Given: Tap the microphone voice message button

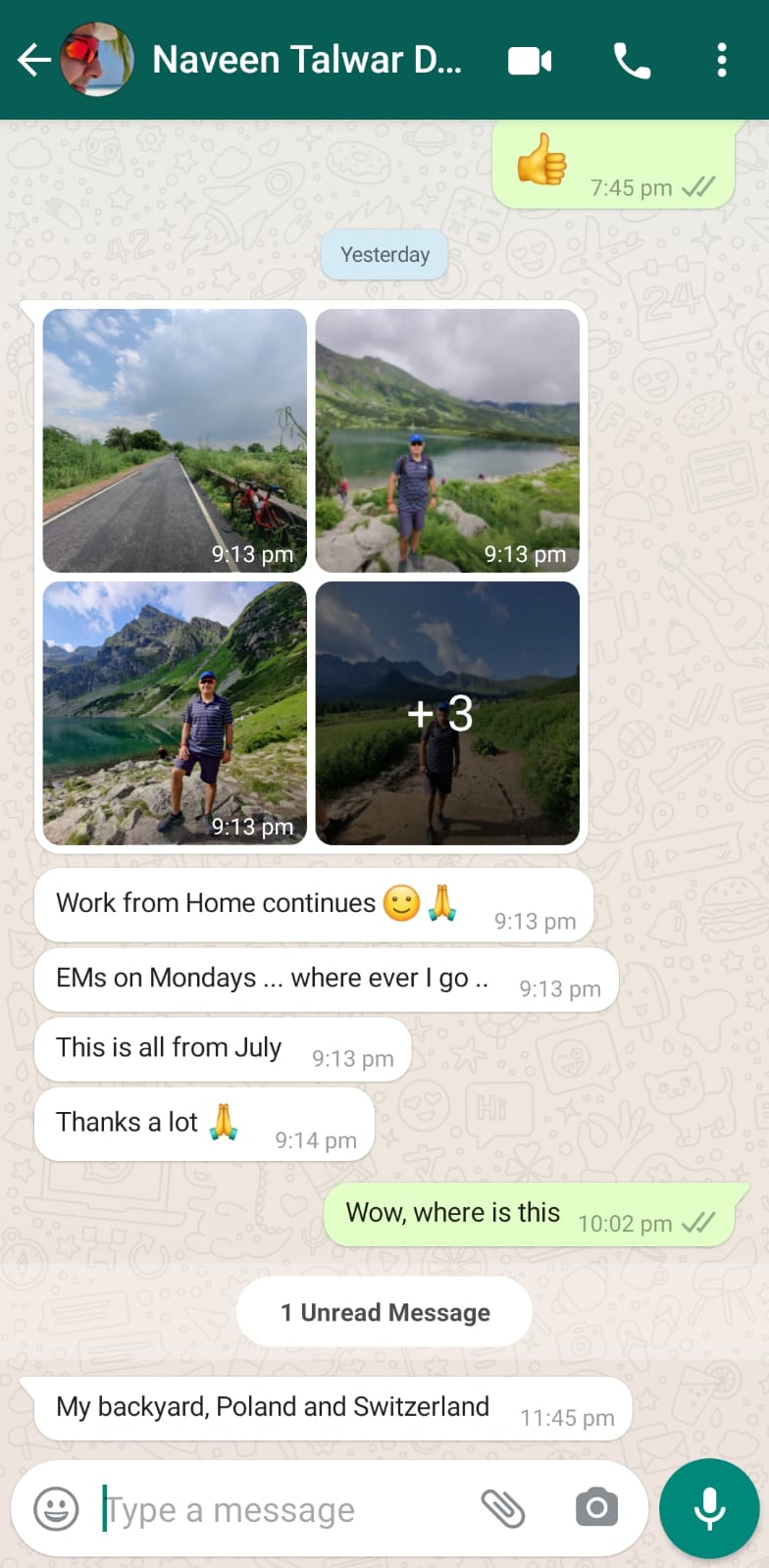Looking at the screenshot, I should pos(709,1509).
